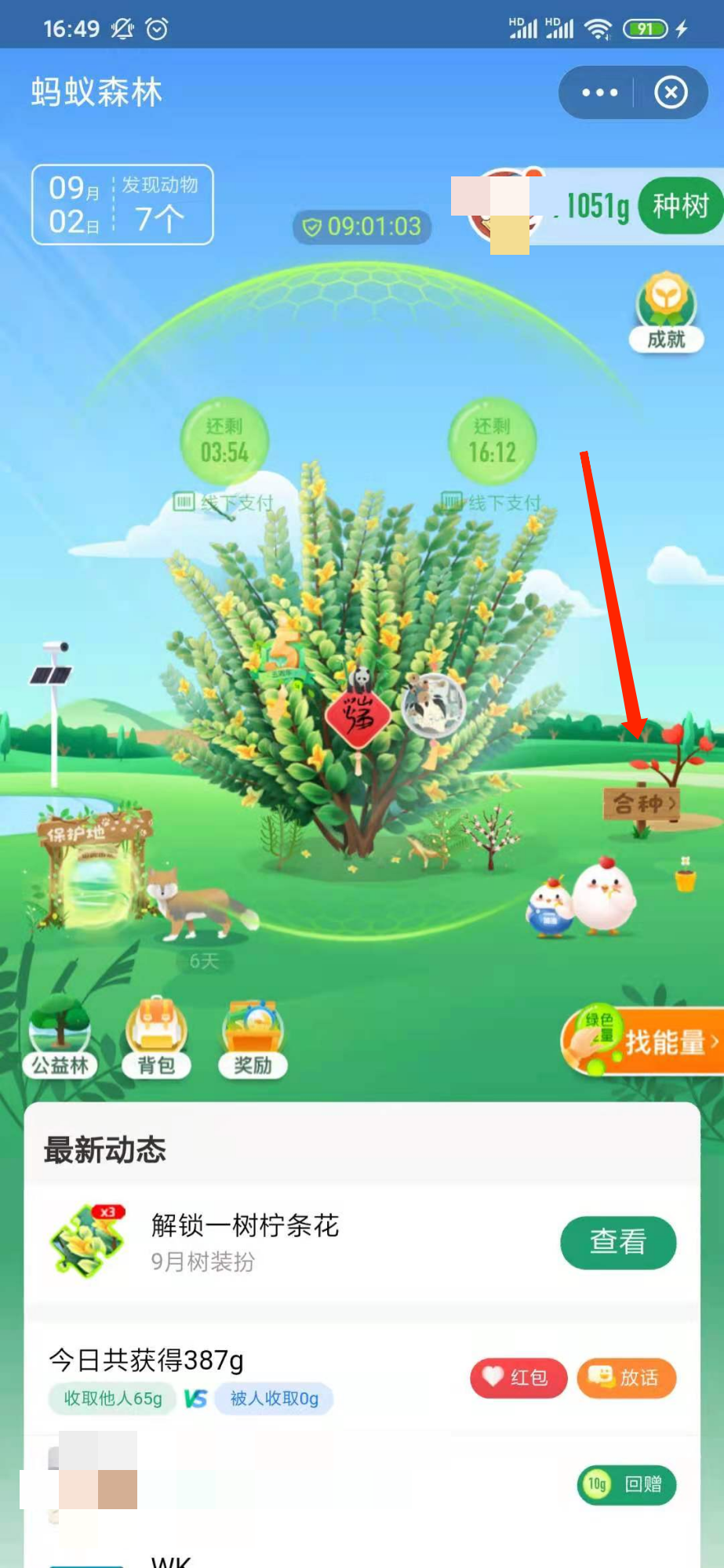
Task: Open the 奖励 rewards chest
Action: click(253, 1036)
